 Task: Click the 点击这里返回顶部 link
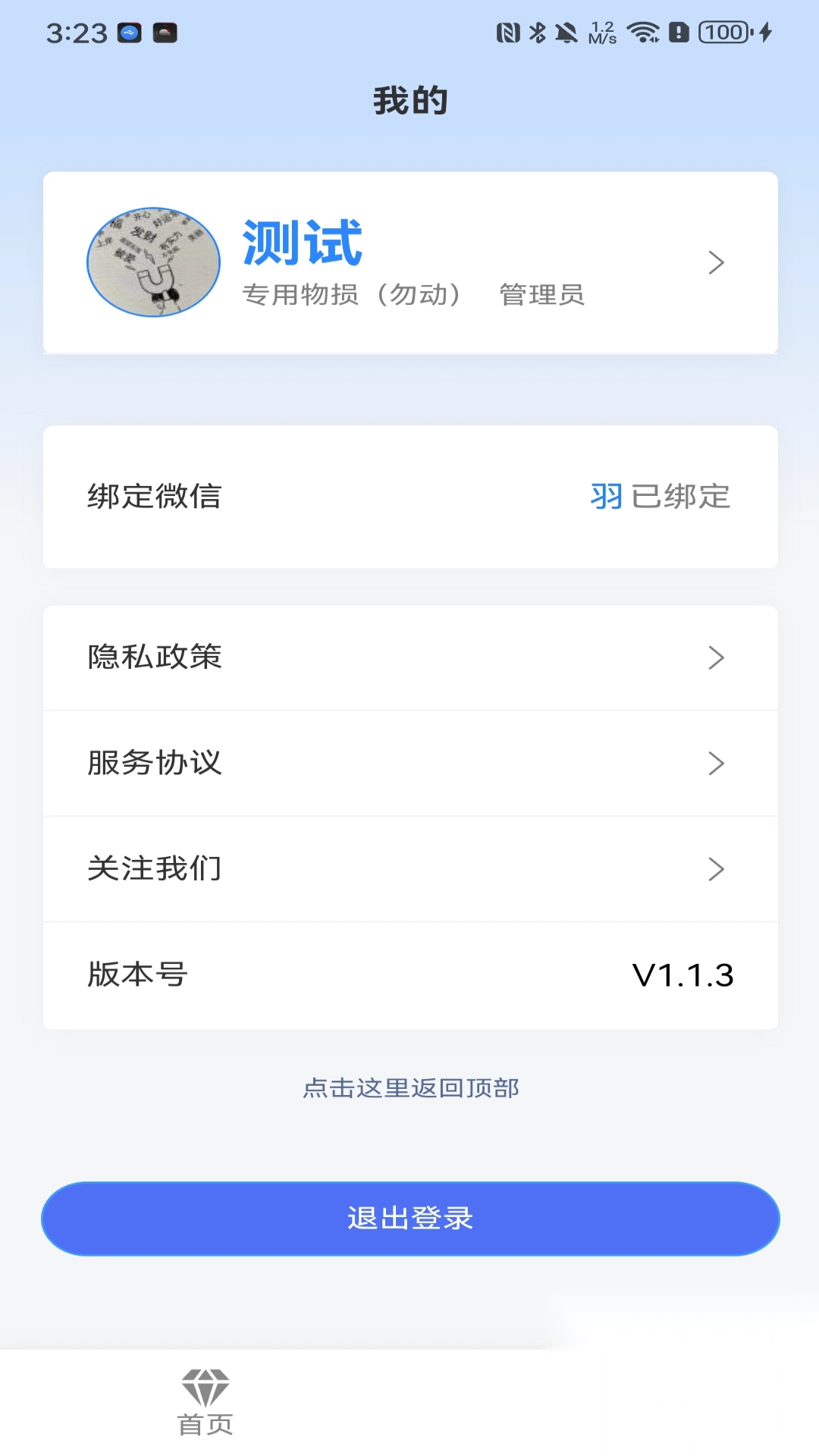point(409,1087)
